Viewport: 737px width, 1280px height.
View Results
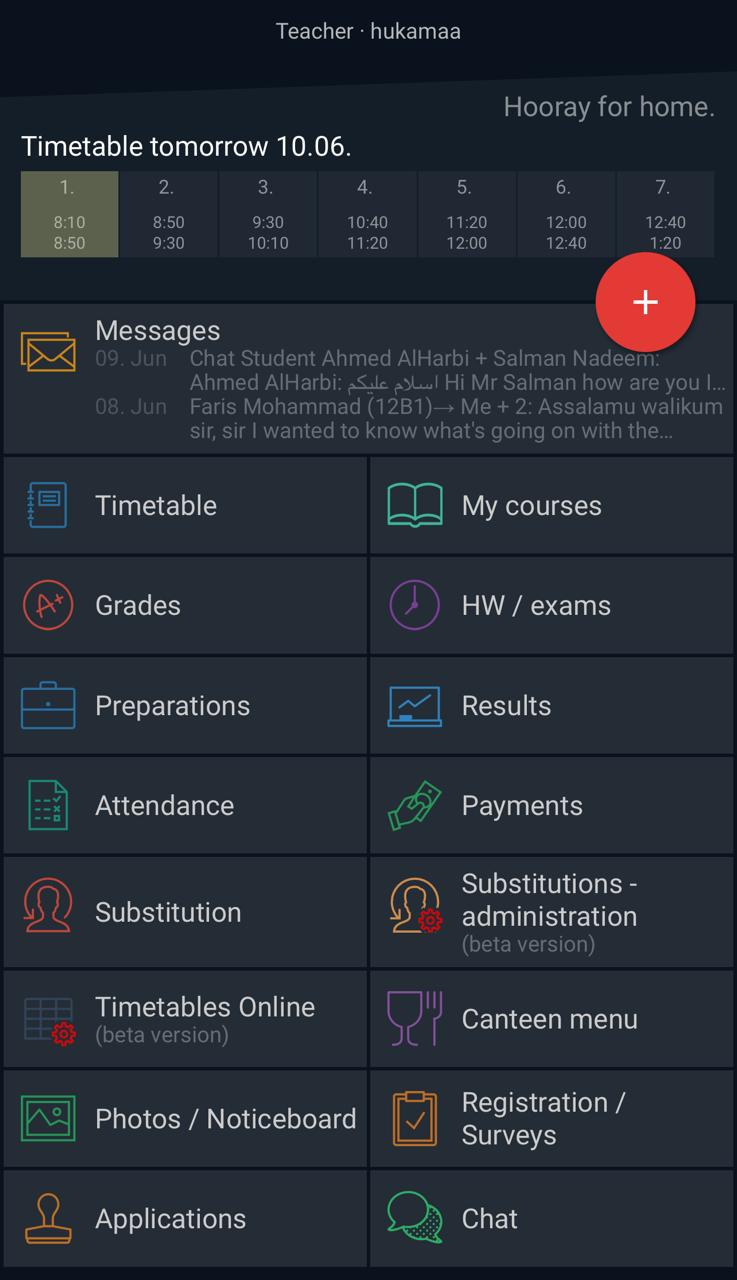[x=551, y=705]
